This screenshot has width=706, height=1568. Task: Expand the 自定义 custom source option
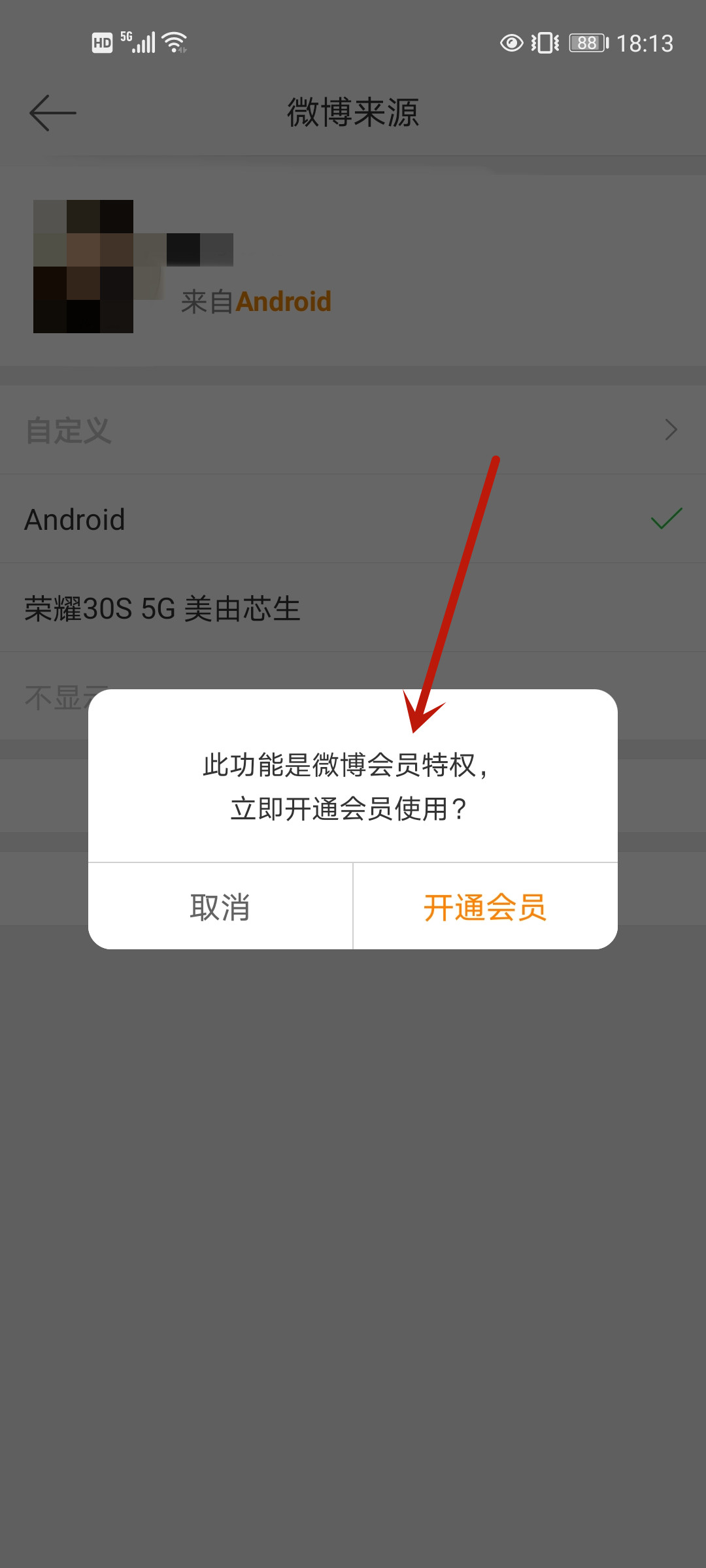click(69, 429)
